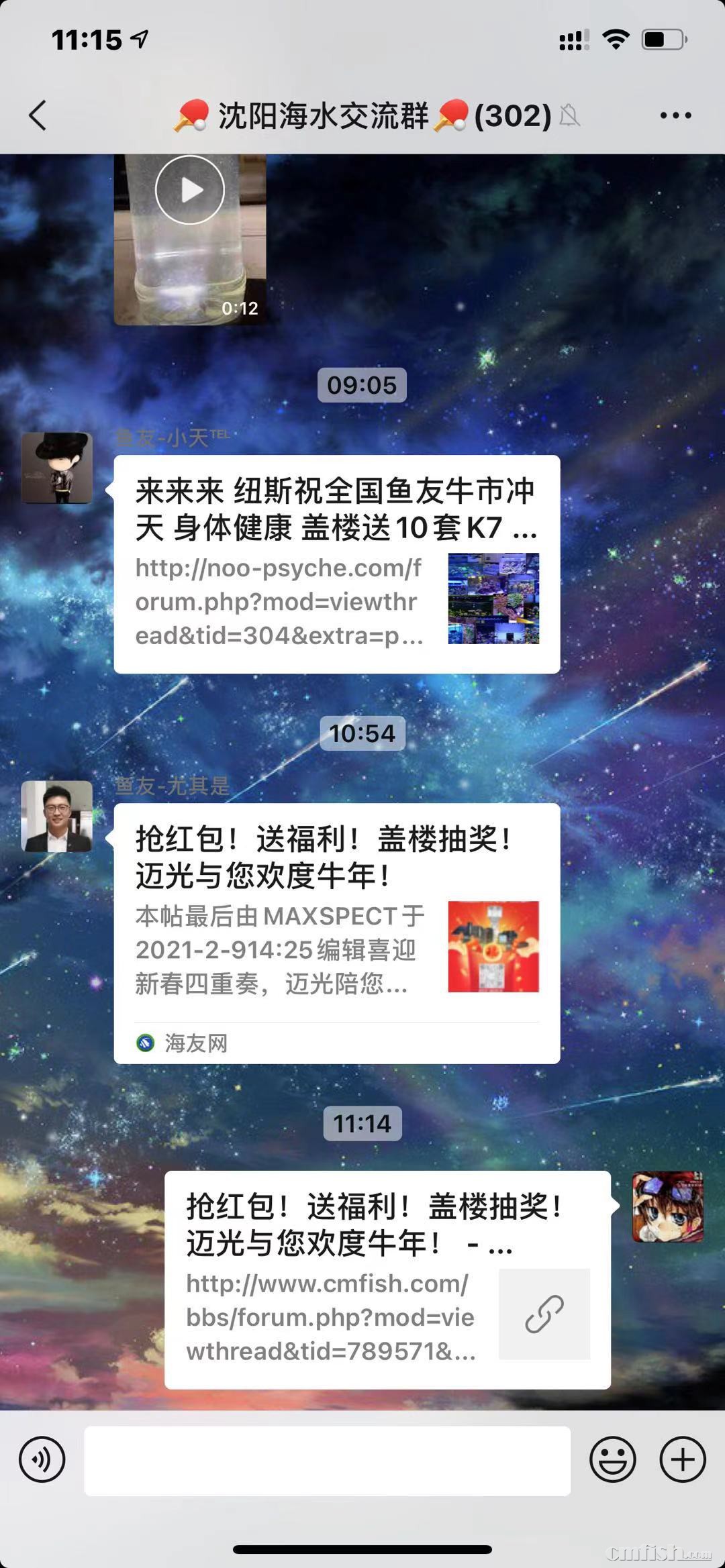View profile of 鱼友-尤其是 avatar
Viewport: 725px width, 1568px height.
click(57, 816)
